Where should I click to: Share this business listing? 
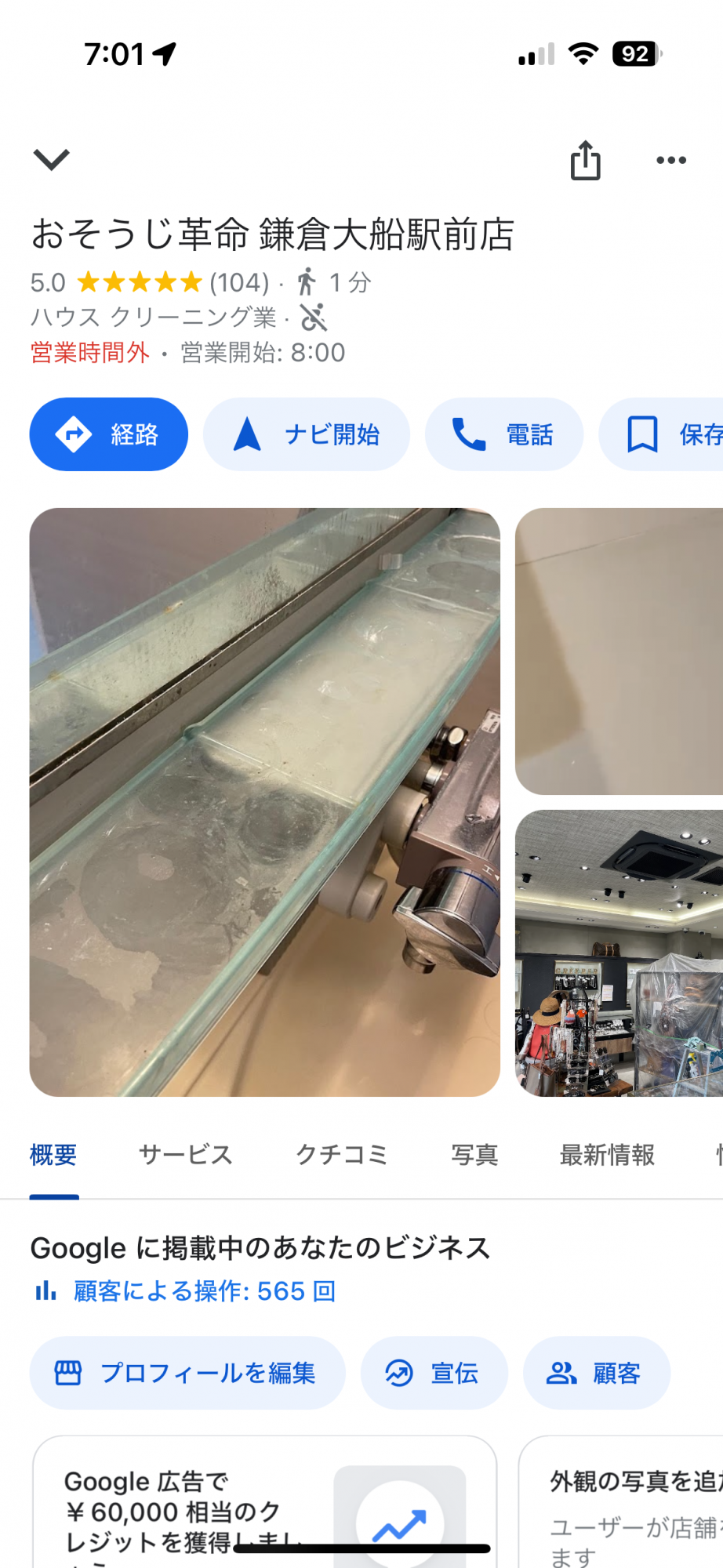pyautogui.click(x=585, y=161)
